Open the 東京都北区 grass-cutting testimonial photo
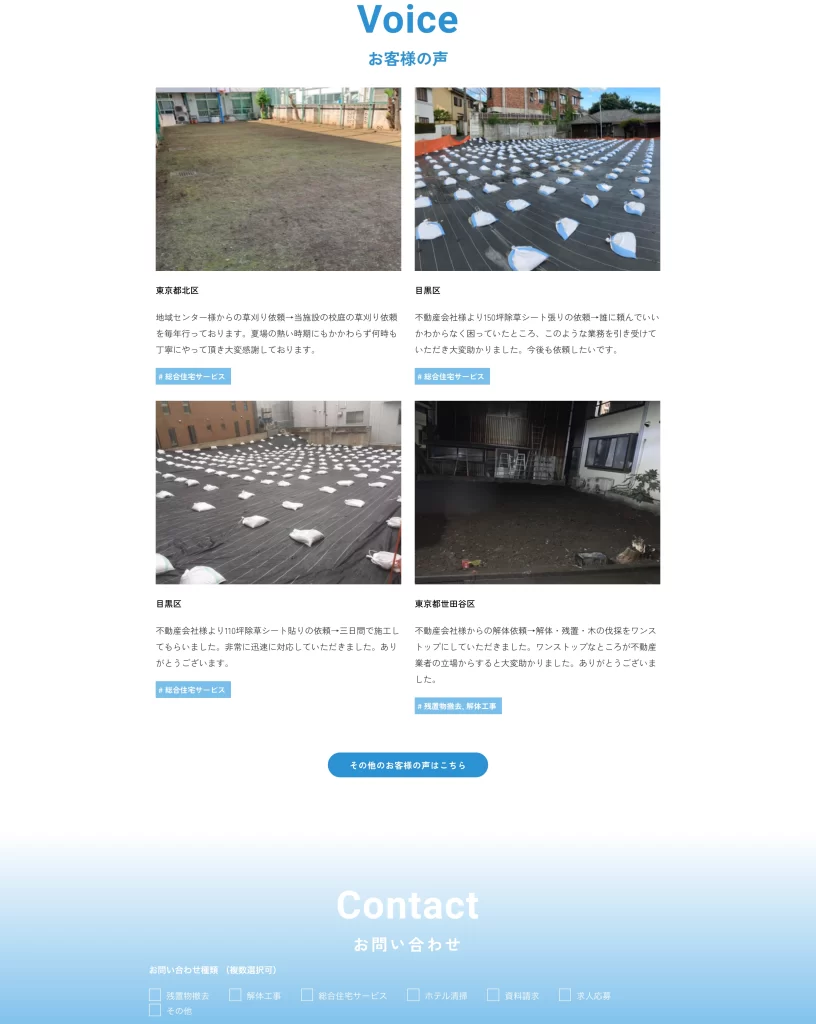Image resolution: width=816 pixels, height=1024 pixels. [x=278, y=179]
